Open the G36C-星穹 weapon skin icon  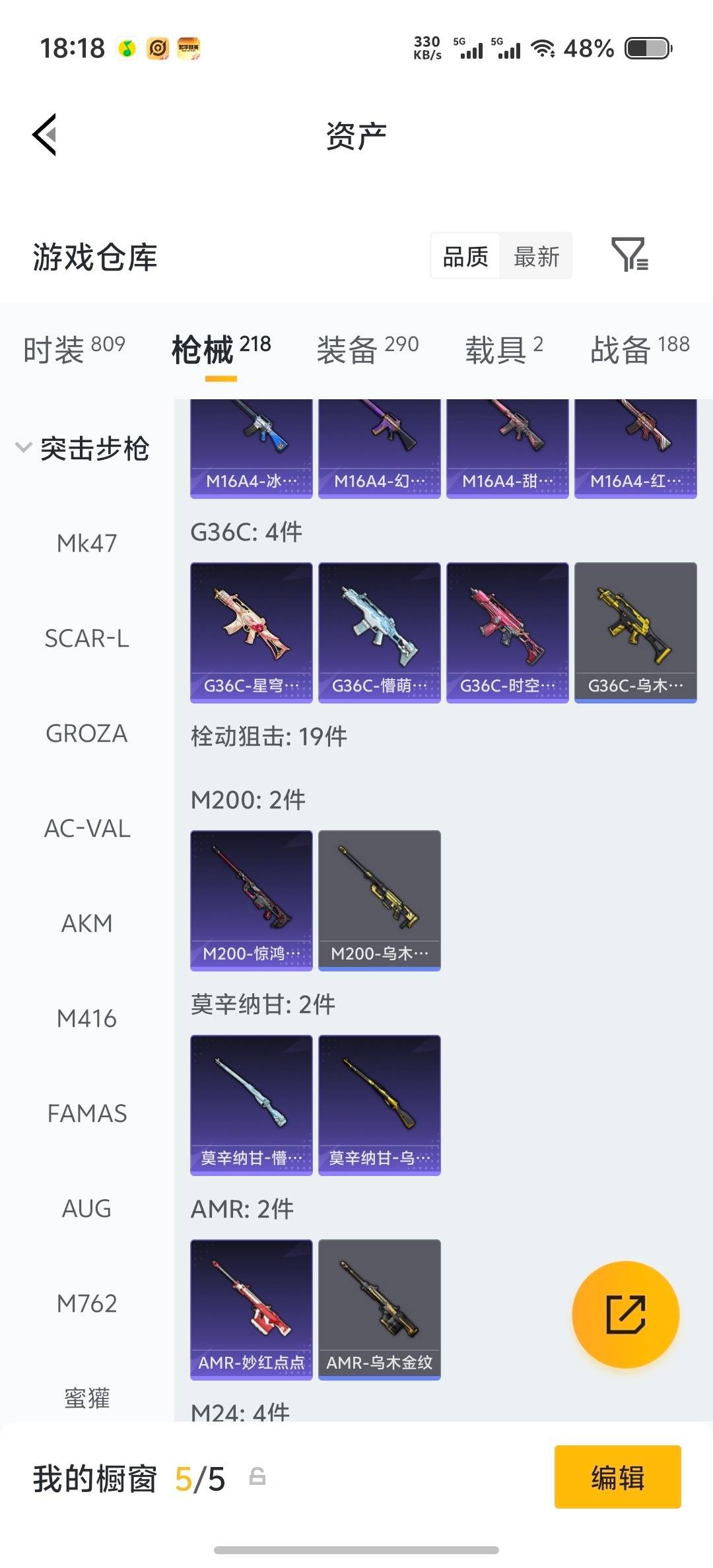pos(251,632)
